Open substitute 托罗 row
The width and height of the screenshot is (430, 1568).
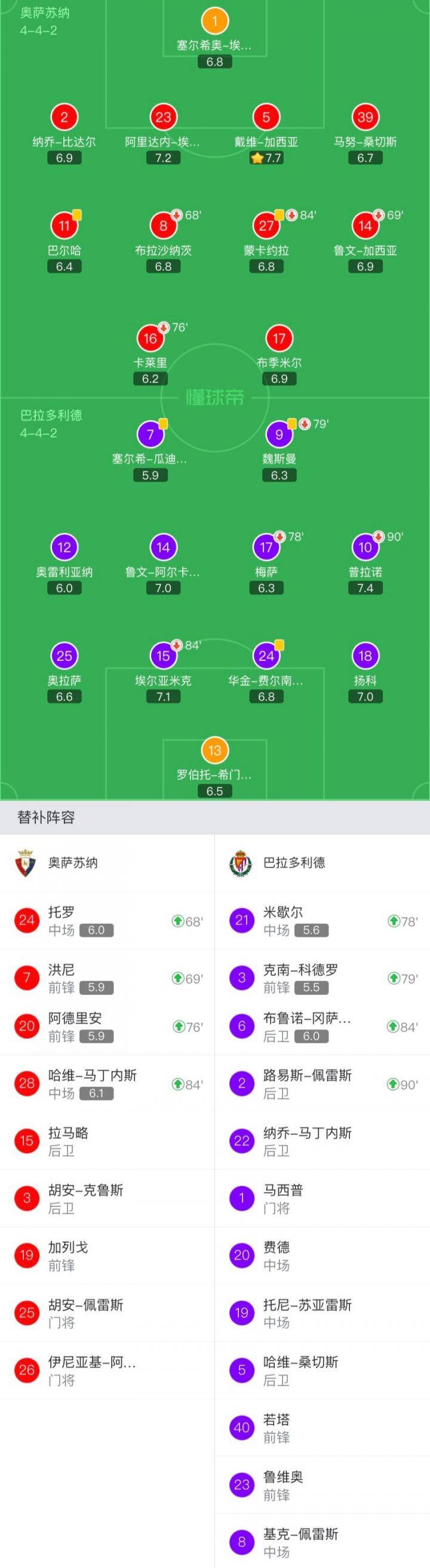tap(107, 920)
